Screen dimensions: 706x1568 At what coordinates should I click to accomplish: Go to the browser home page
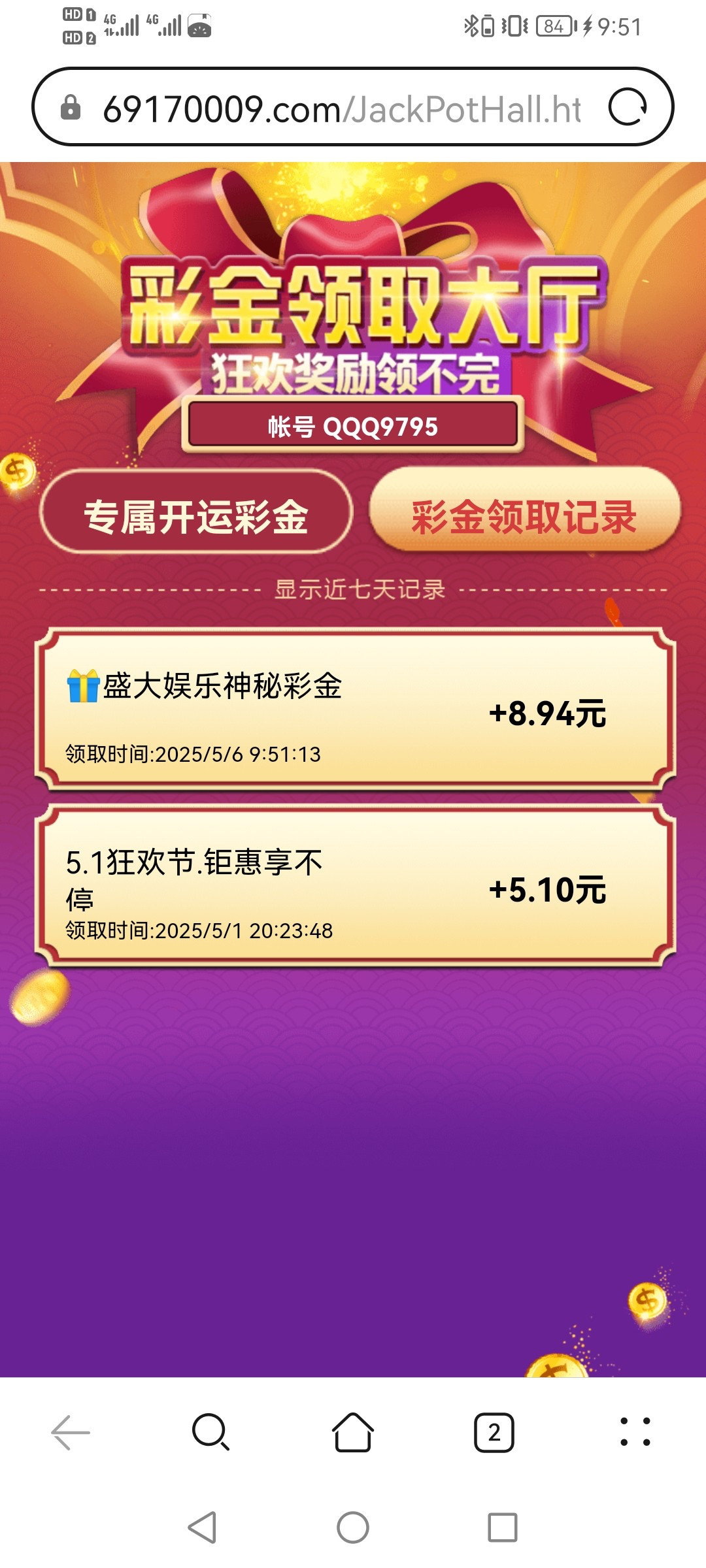tap(353, 1432)
